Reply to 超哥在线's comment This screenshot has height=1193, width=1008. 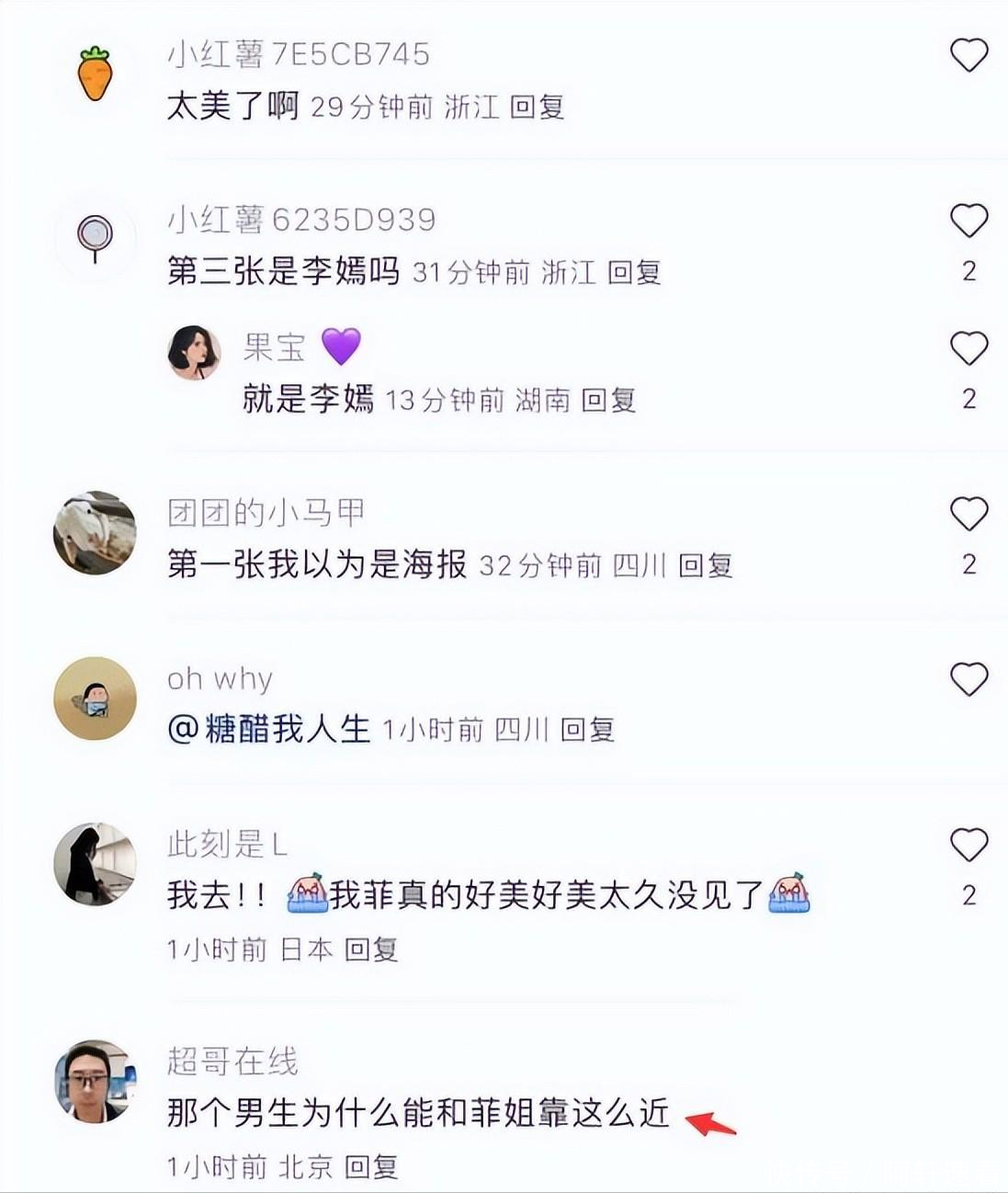pyautogui.click(x=370, y=1167)
